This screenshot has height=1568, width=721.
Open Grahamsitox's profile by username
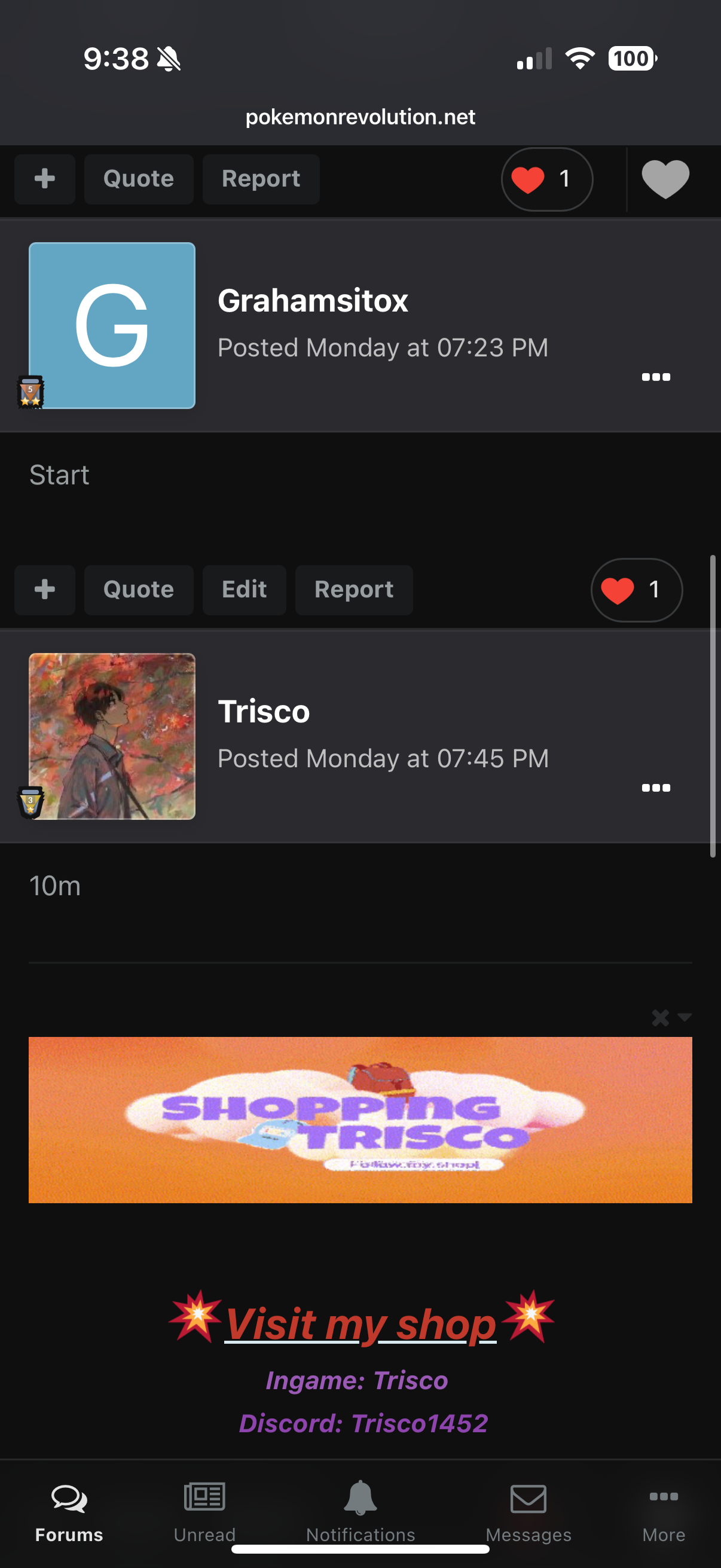tap(313, 301)
